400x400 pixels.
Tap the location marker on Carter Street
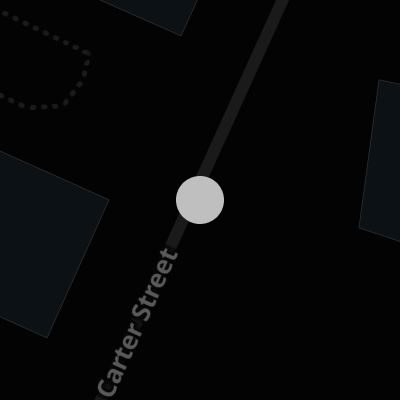pyautogui.click(x=200, y=200)
